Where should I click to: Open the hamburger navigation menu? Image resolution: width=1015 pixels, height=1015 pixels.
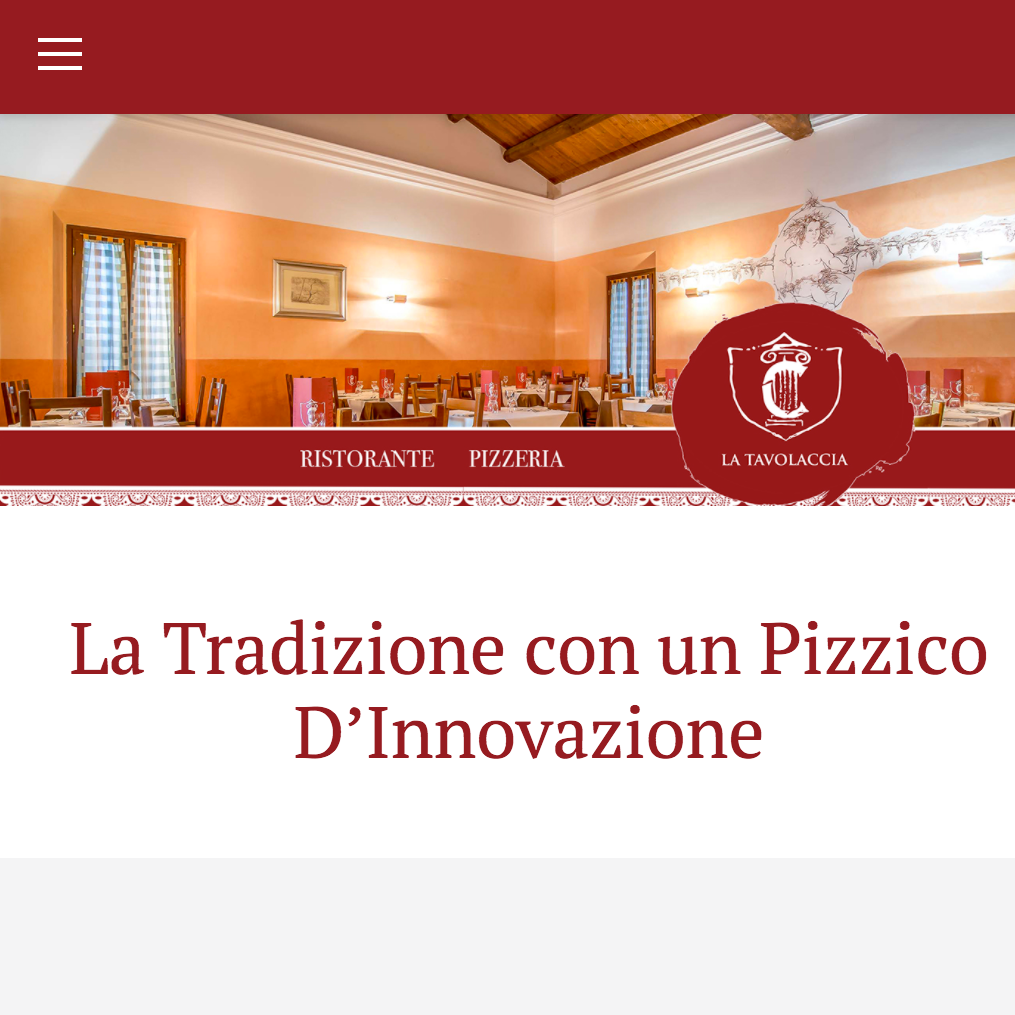[60, 54]
